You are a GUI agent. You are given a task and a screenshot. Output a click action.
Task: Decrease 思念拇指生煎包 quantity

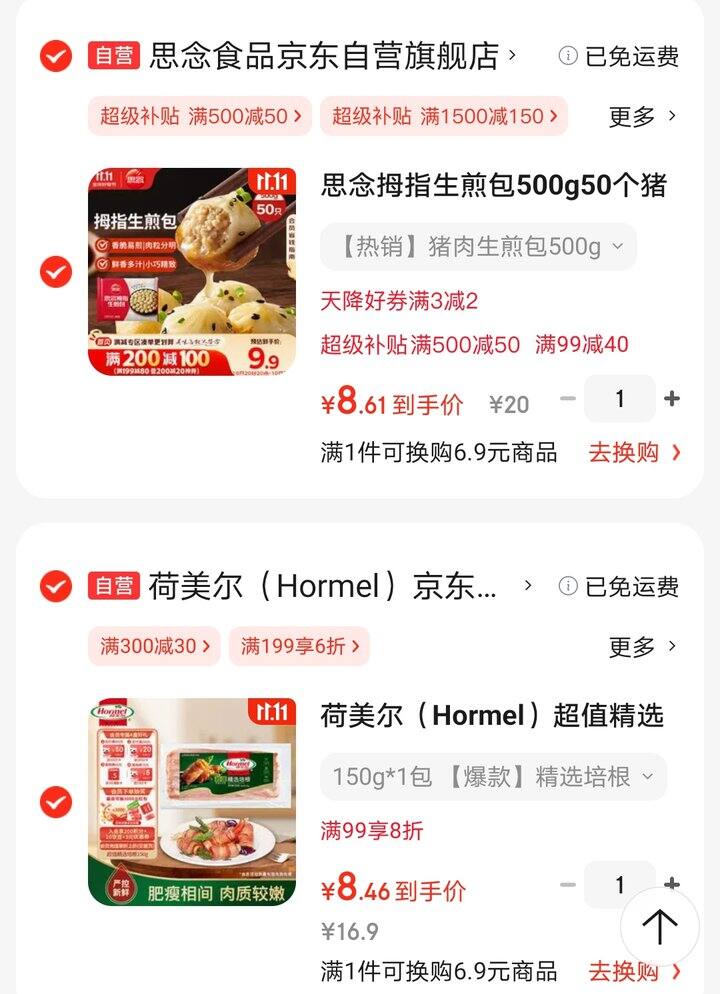[x=568, y=399]
